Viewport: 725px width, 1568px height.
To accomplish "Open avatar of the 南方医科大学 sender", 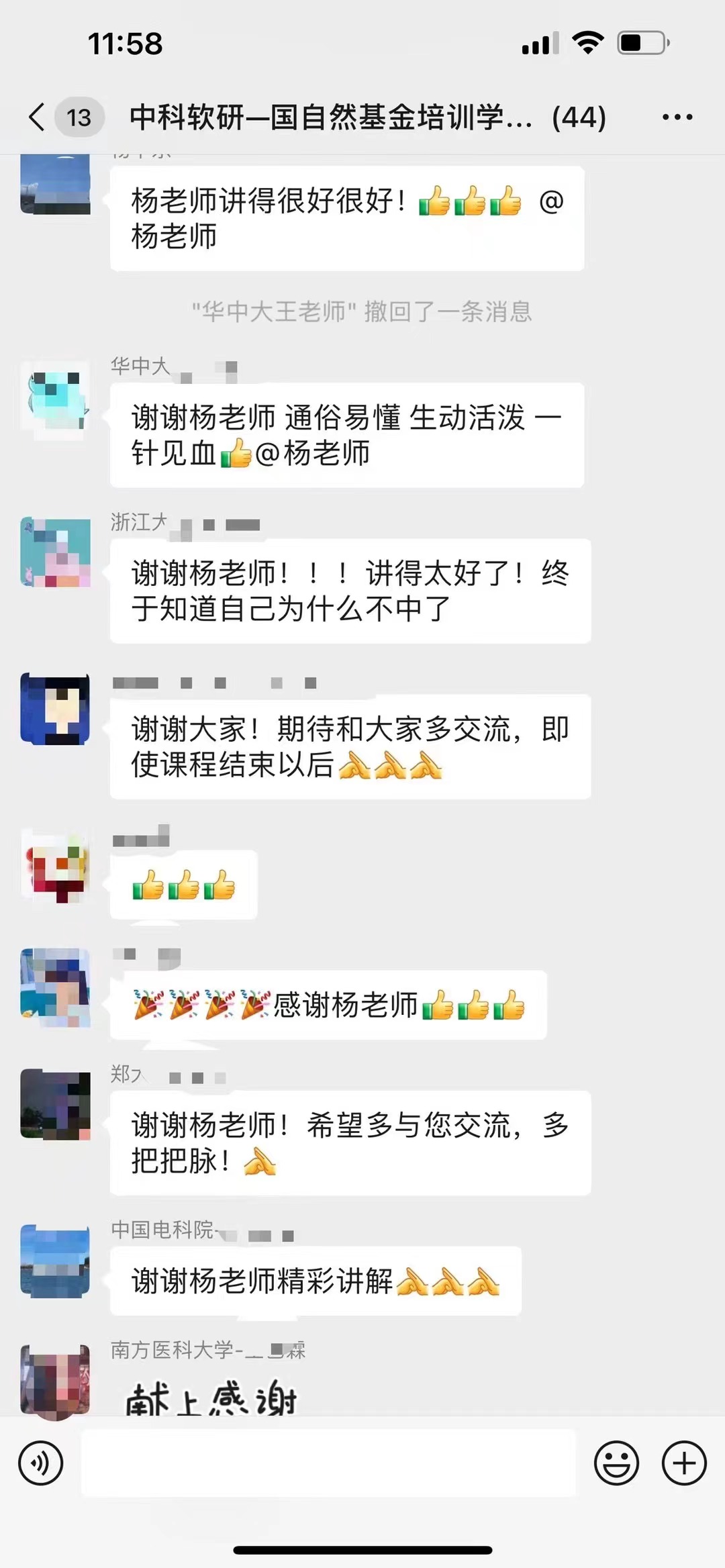I will click(x=55, y=1380).
